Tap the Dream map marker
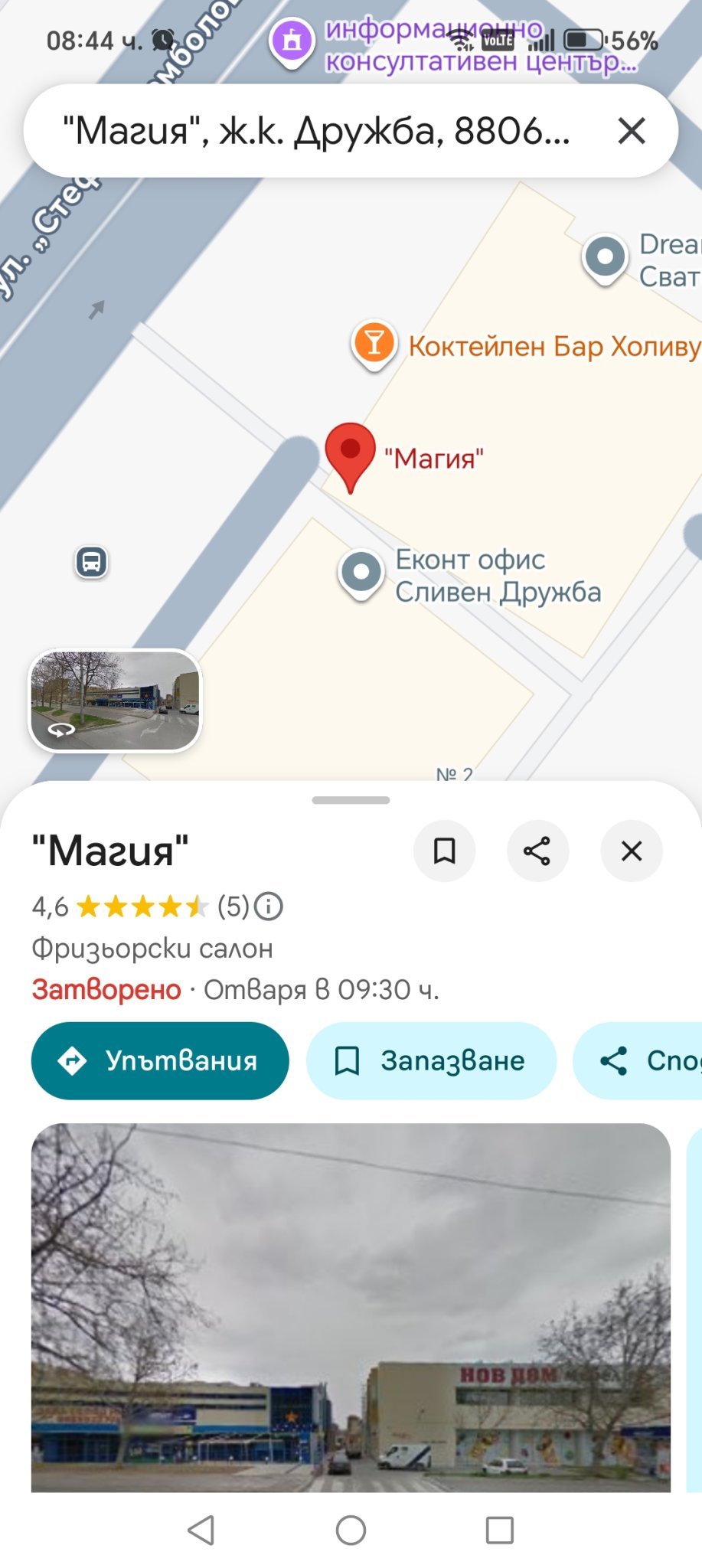 click(x=606, y=258)
